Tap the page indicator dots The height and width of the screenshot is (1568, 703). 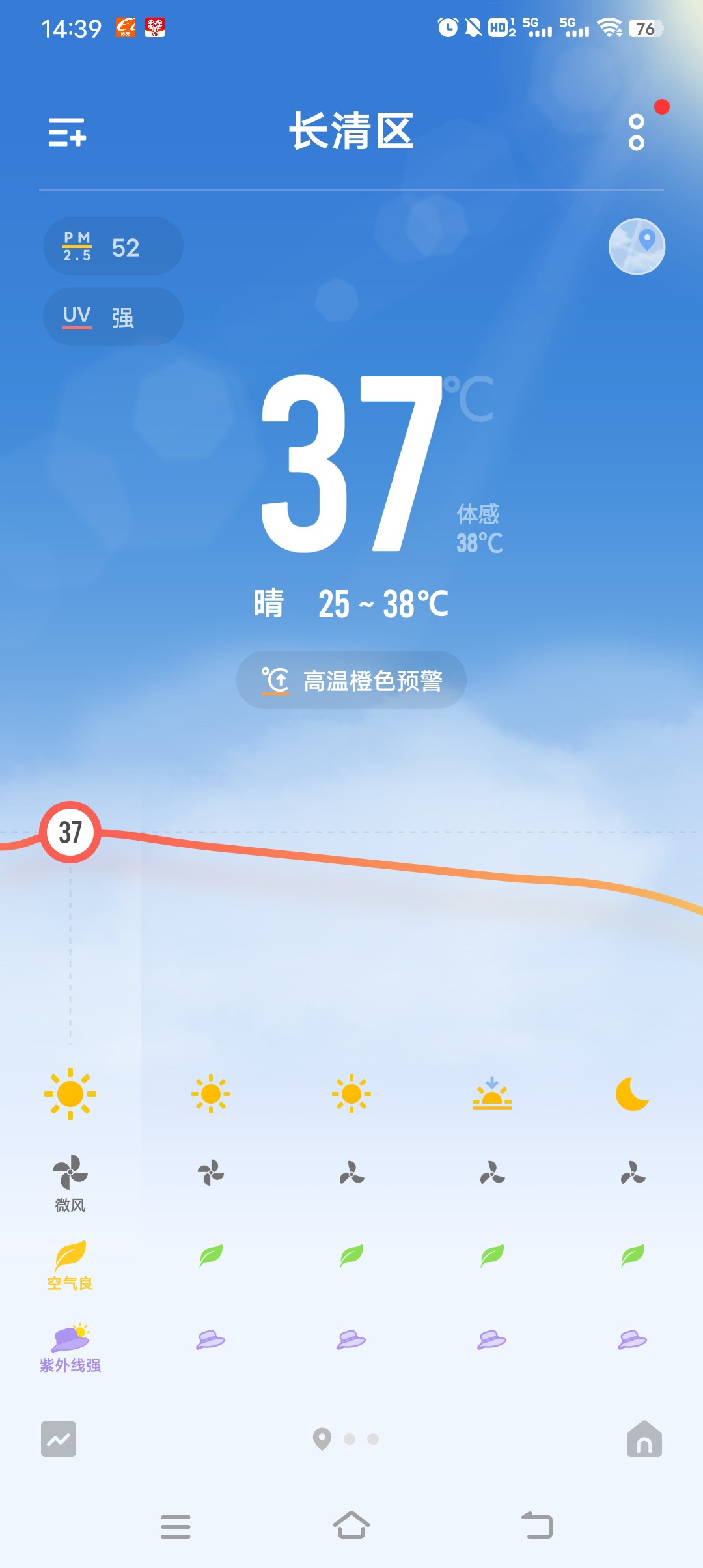346,1439
